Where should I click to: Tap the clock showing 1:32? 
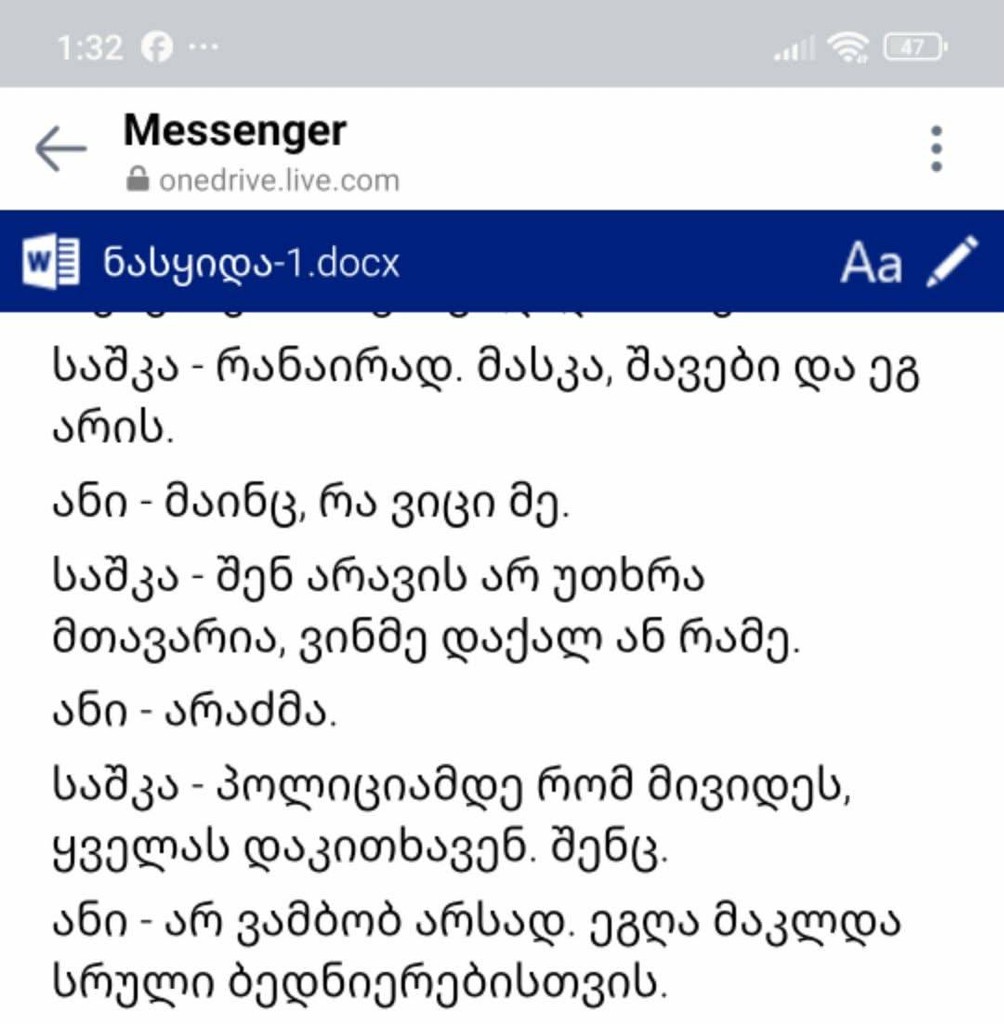[90, 45]
